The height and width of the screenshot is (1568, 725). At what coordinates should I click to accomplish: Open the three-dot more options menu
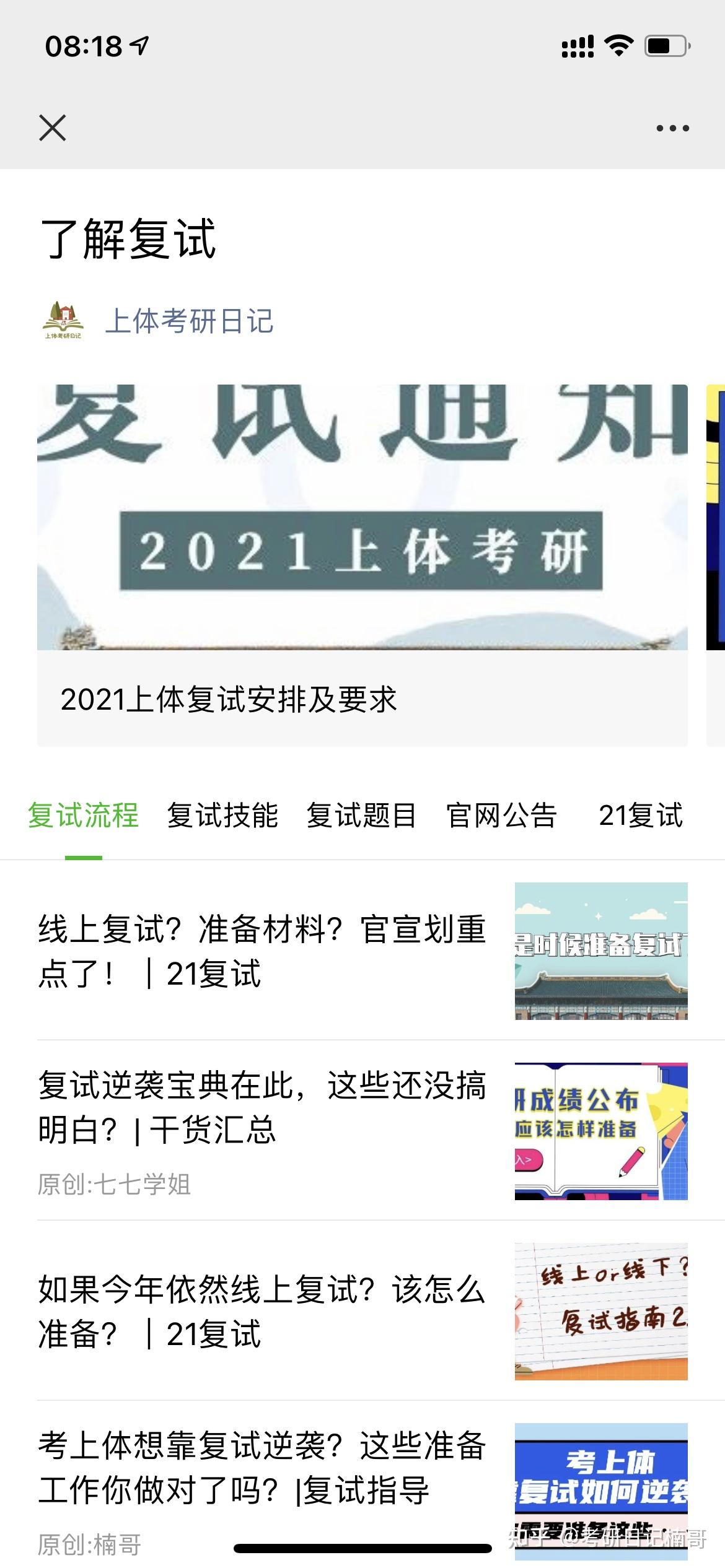coord(672,128)
